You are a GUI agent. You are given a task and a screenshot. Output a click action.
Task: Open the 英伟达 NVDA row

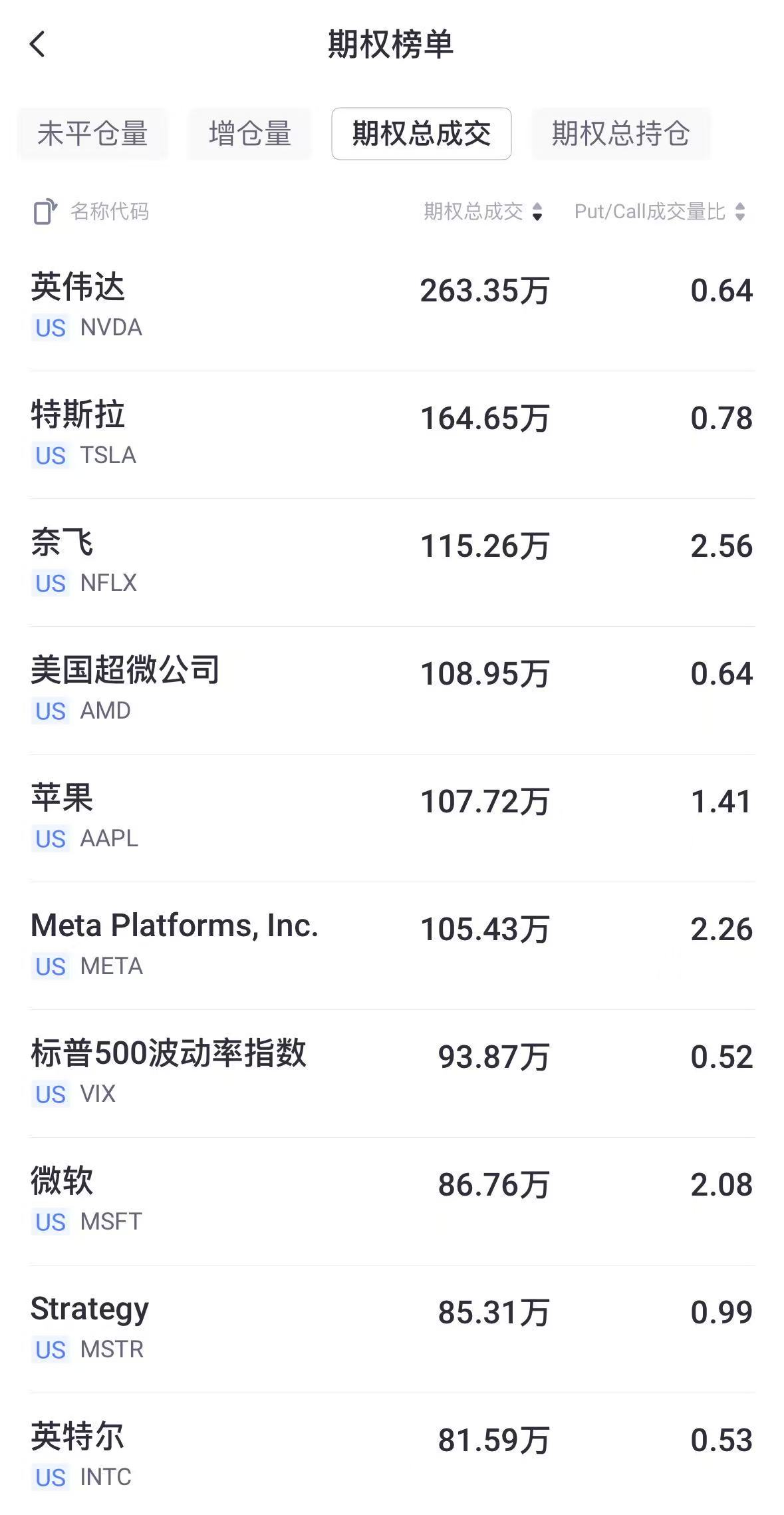point(392,306)
